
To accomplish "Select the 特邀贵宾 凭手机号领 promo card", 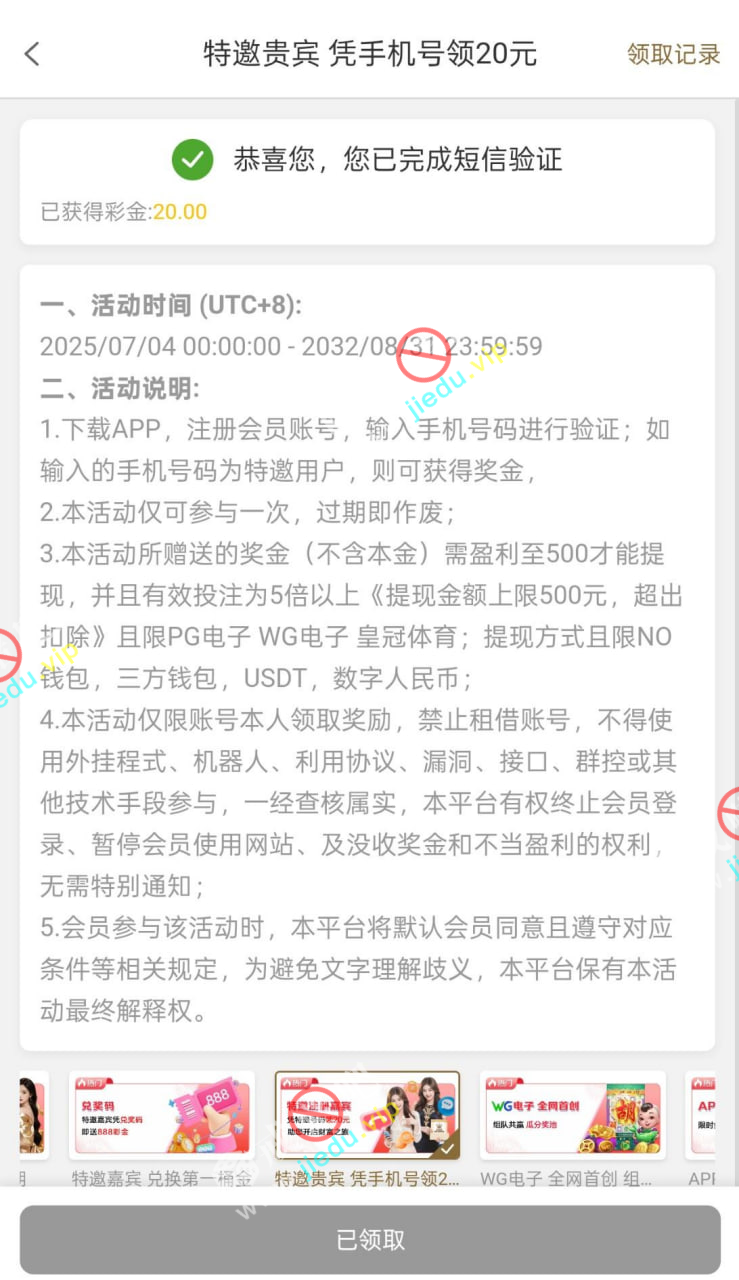I will pyautogui.click(x=367, y=1116).
